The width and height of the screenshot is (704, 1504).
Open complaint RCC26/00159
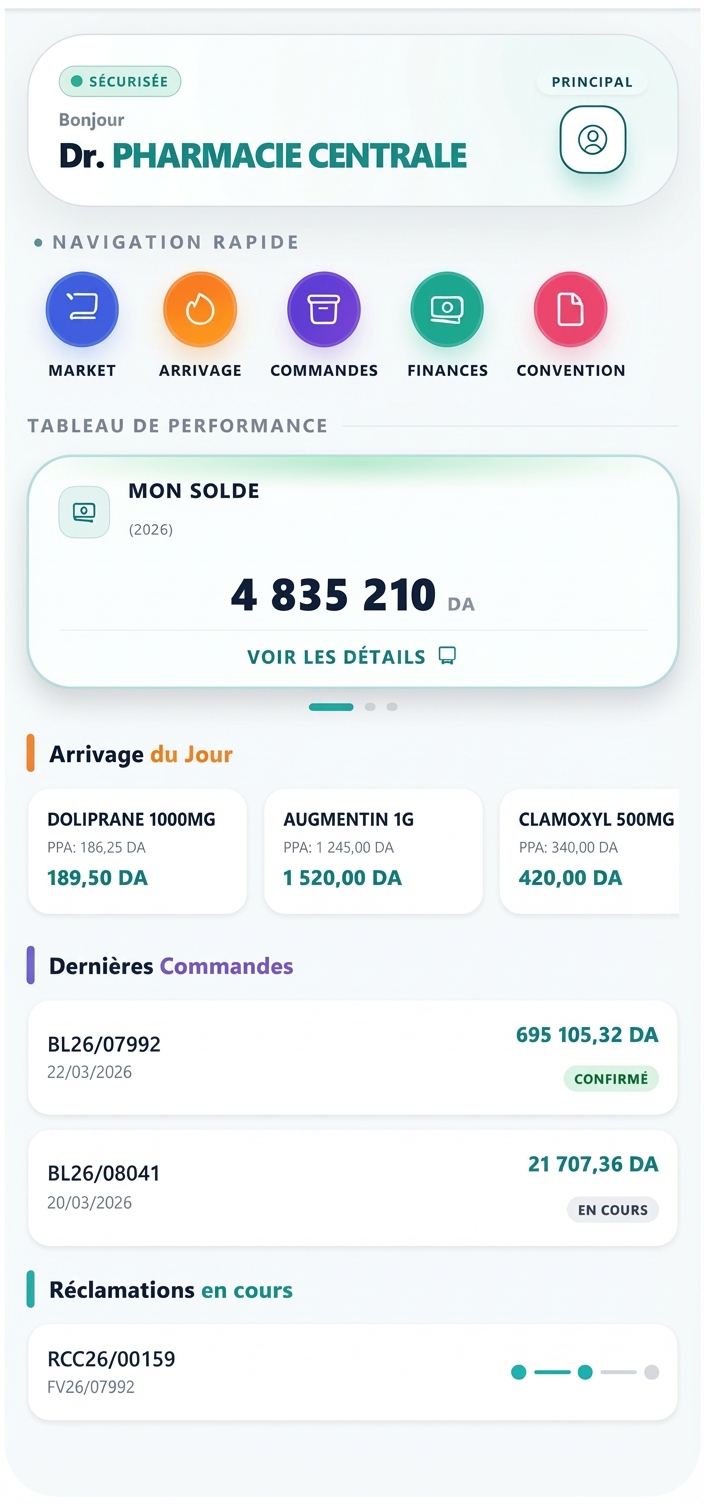tap(352, 1372)
